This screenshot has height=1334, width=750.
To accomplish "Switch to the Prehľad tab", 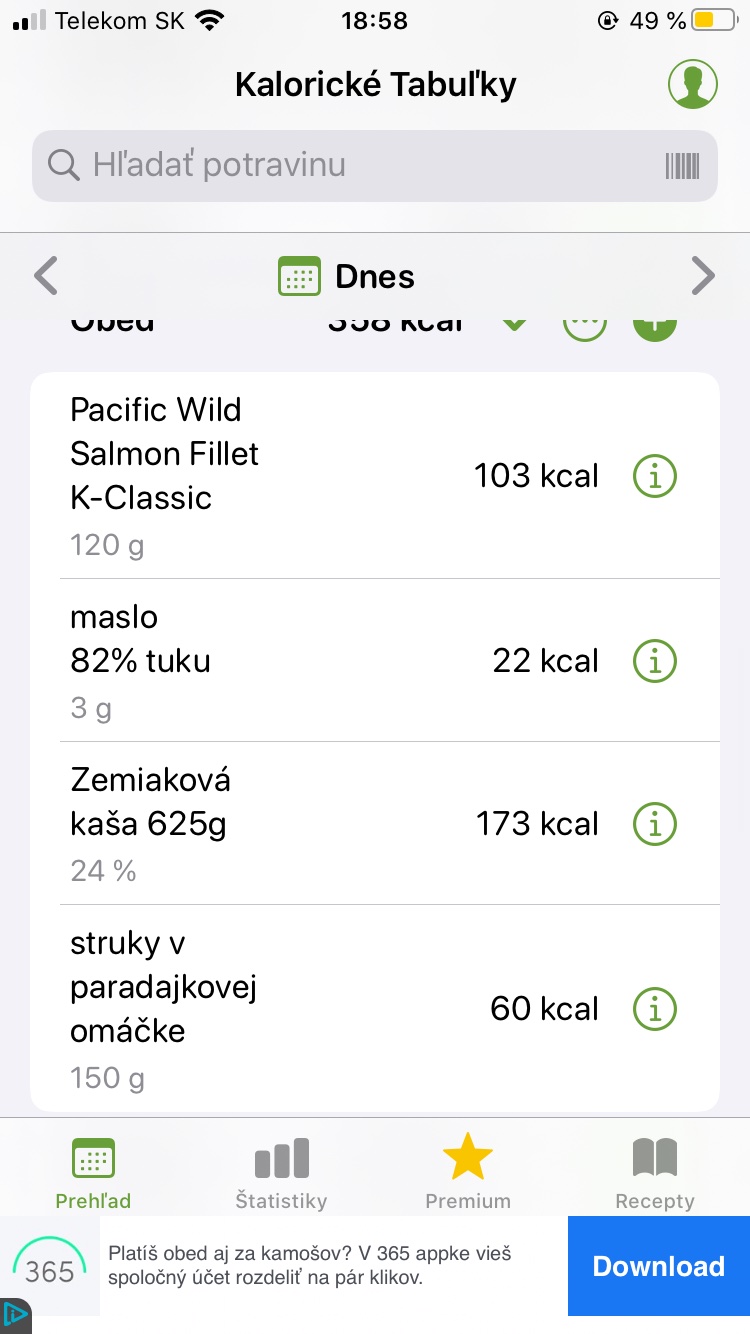I will click(x=93, y=1172).
